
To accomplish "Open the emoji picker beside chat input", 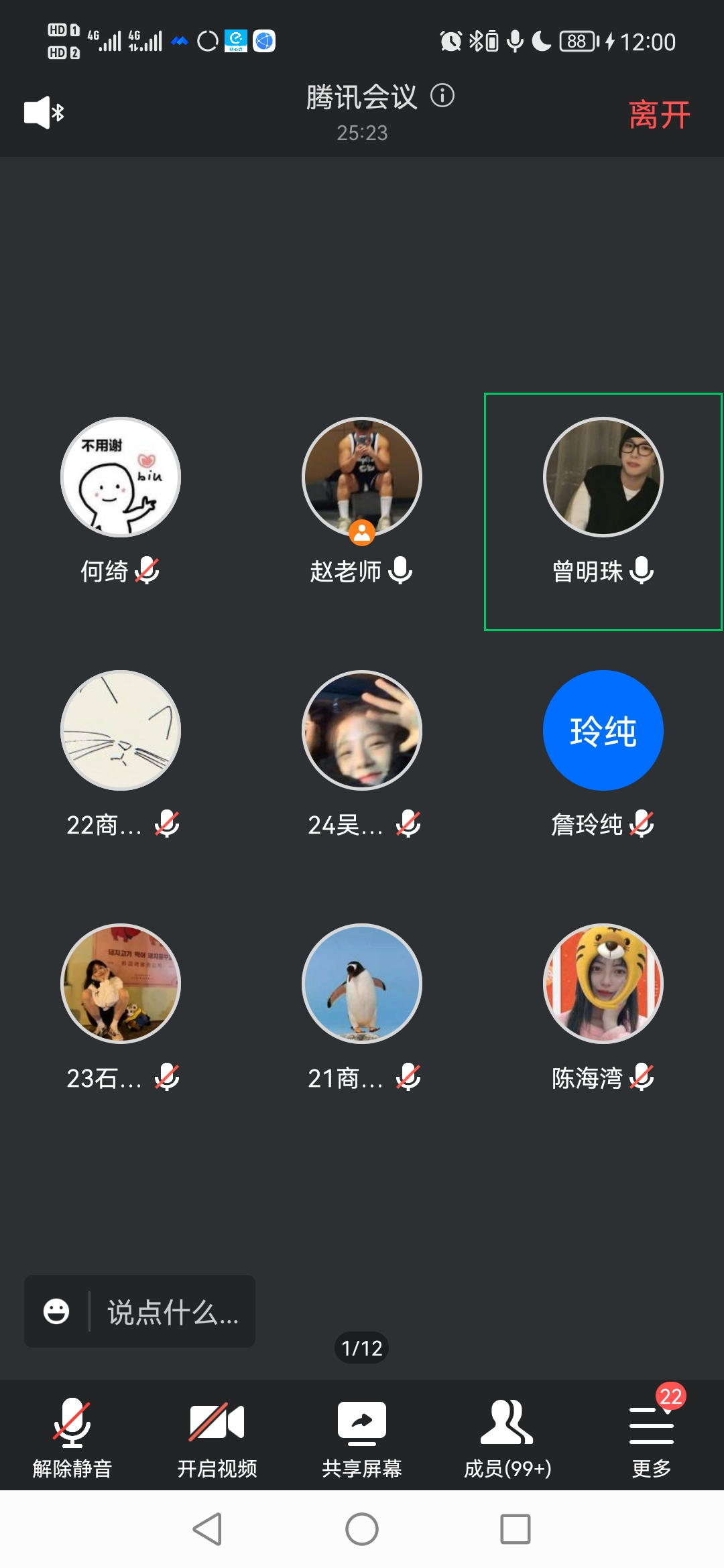I will pyautogui.click(x=56, y=1311).
